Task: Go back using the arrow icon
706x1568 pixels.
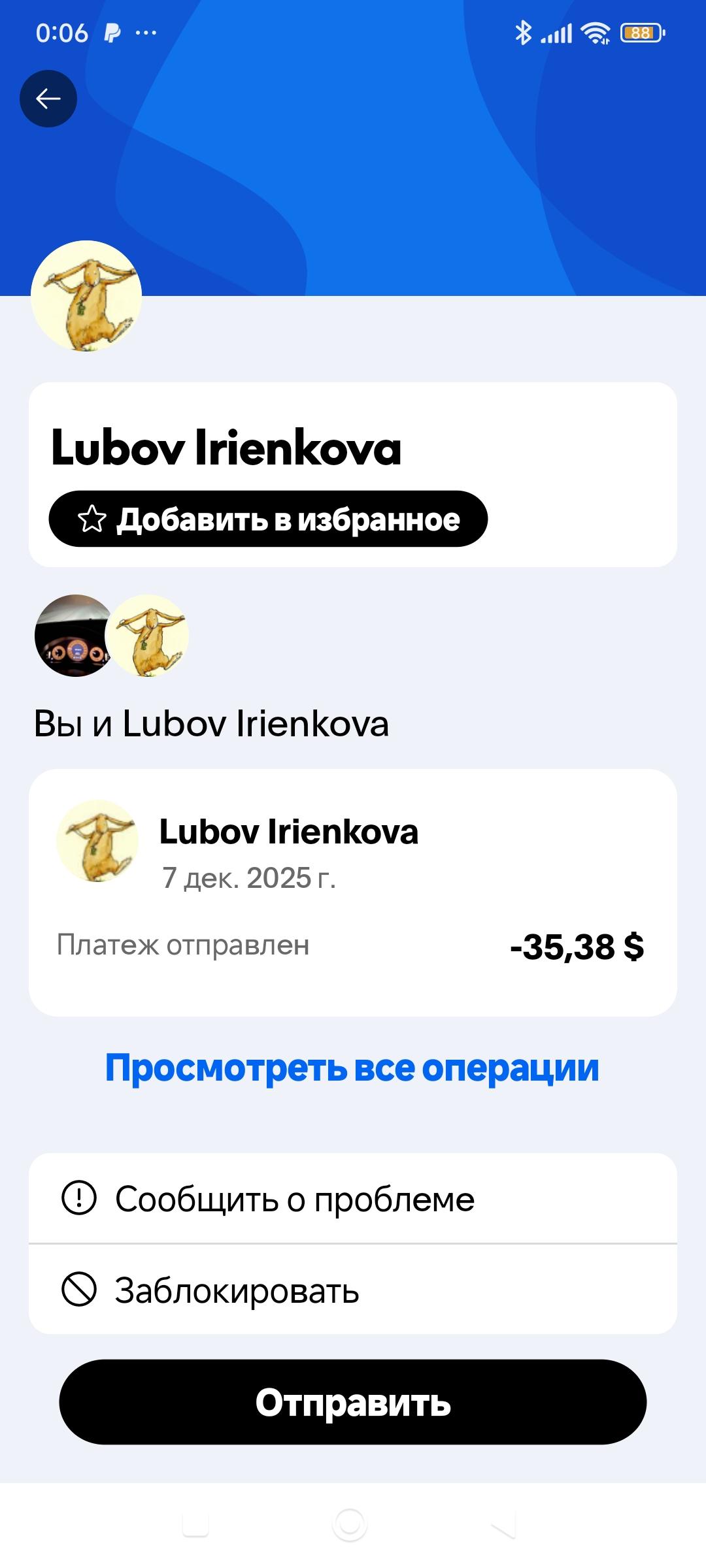Action: 48,99
